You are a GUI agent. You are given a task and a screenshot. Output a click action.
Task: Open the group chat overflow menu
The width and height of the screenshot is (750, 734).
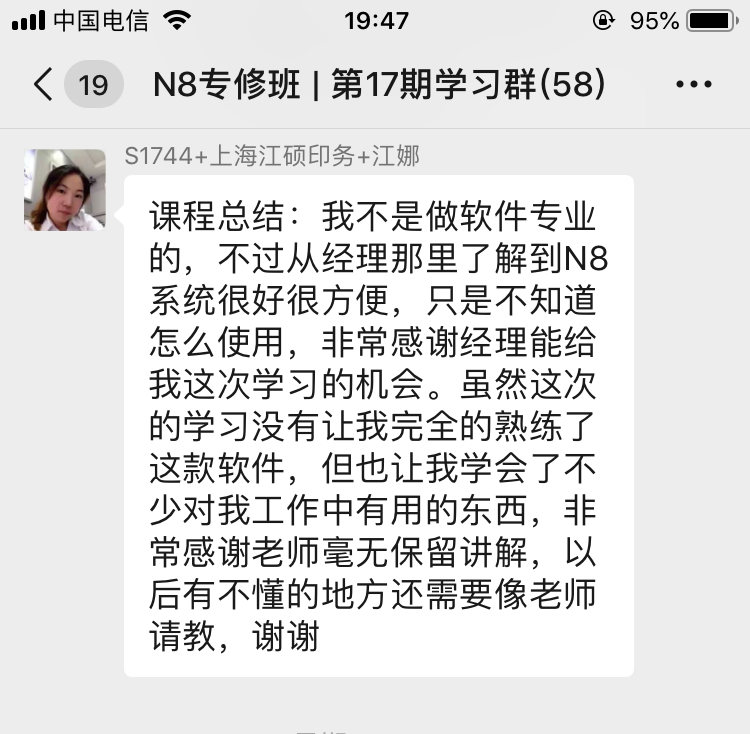693,85
